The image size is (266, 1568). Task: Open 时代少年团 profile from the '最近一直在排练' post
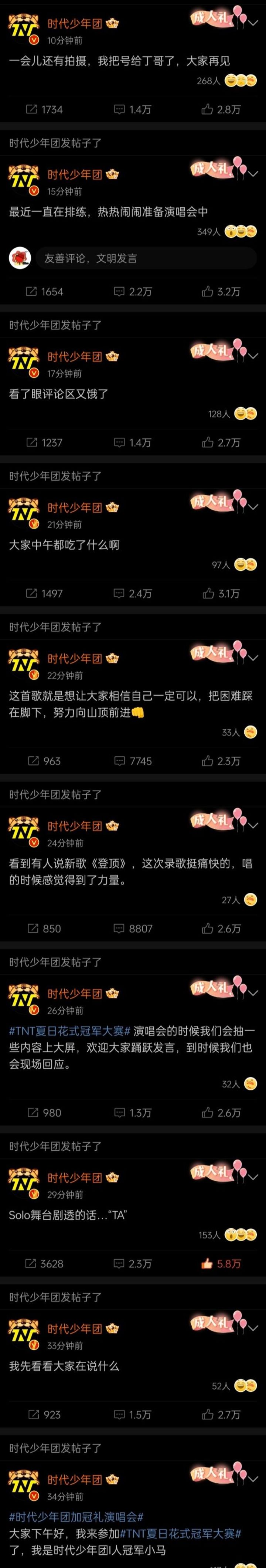click(x=75, y=175)
